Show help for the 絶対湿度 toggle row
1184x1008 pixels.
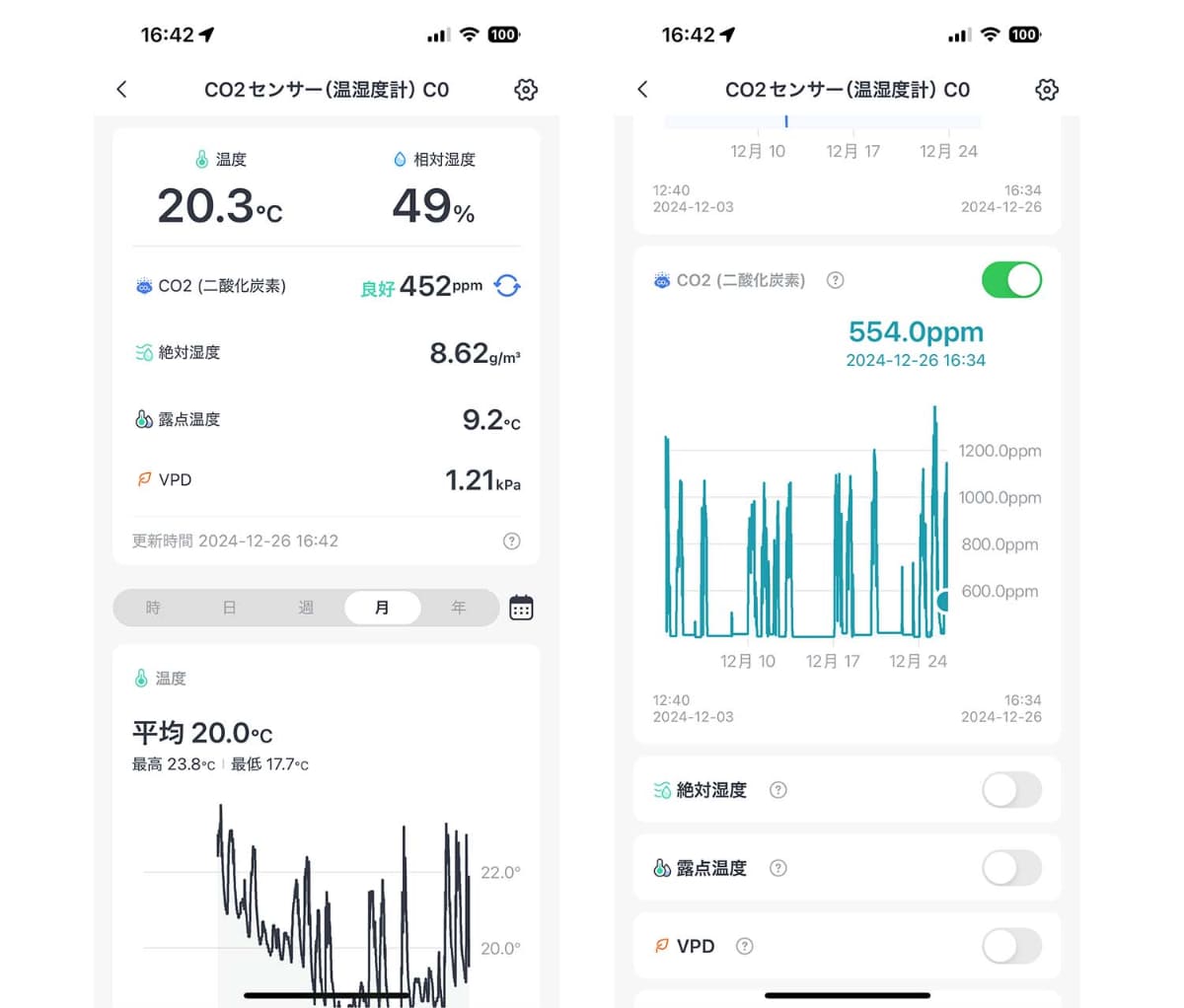pyautogui.click(x=777, y=790)
